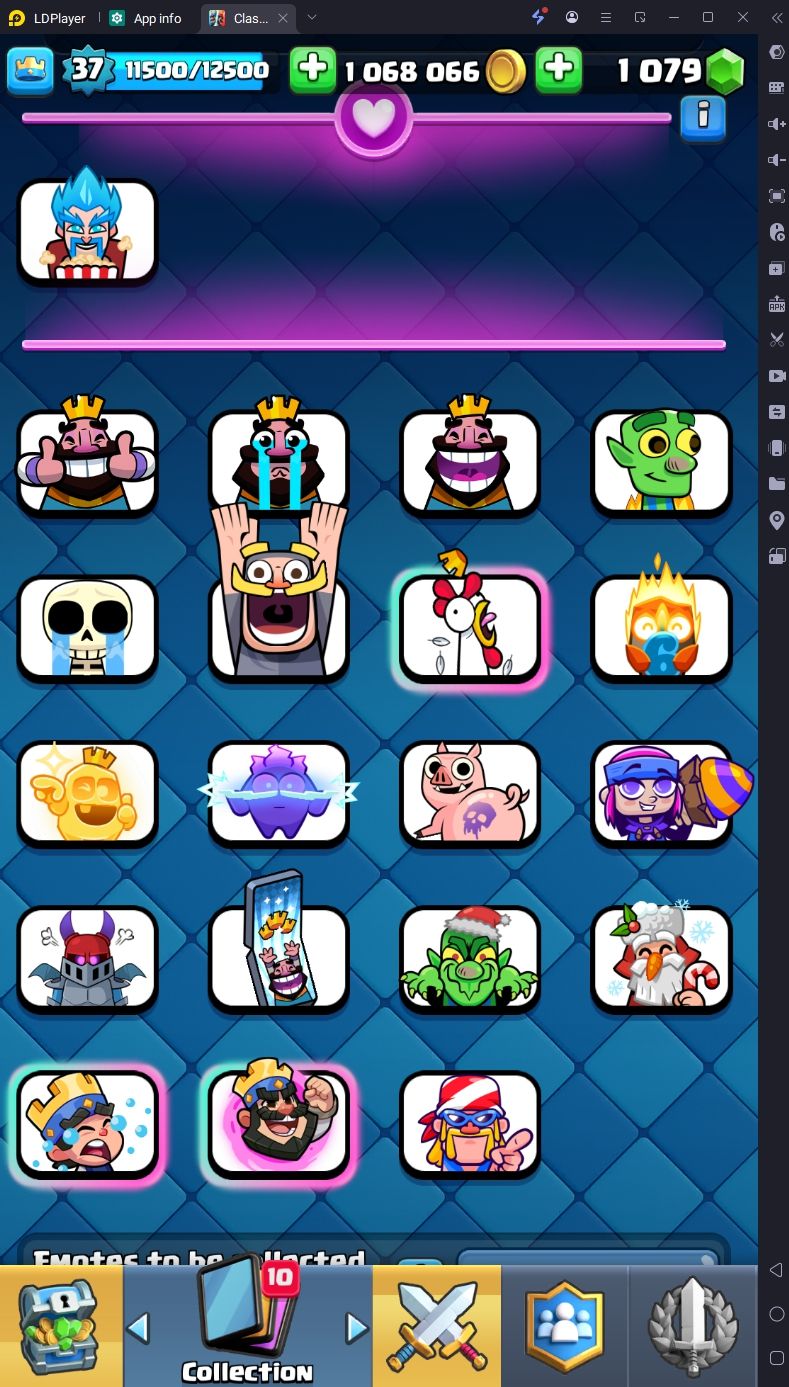The height and width of the screenshot is (1387, 789).
Task: Open the player profile crown icon
Action: 31,69
